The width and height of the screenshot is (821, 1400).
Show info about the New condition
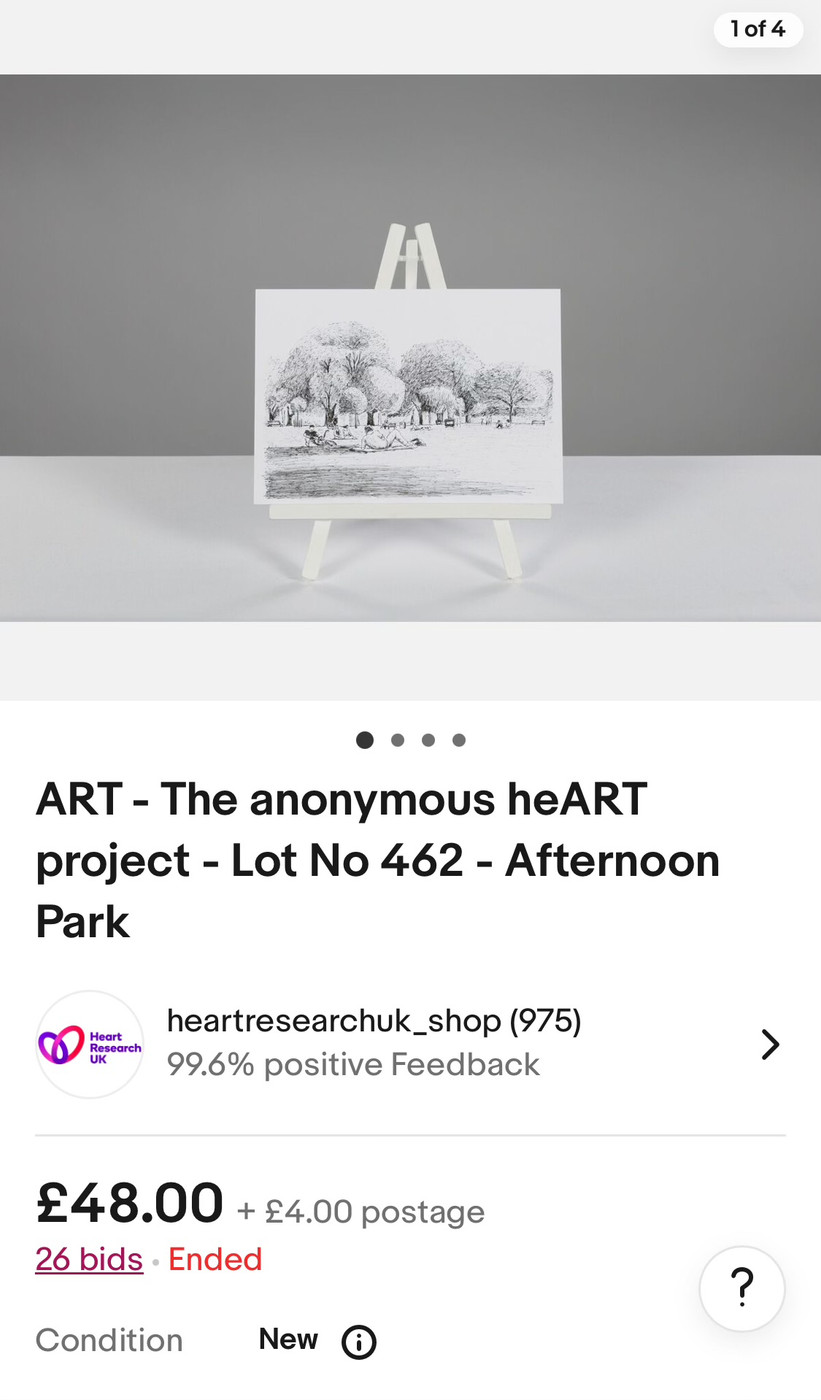pos(359,1342)
